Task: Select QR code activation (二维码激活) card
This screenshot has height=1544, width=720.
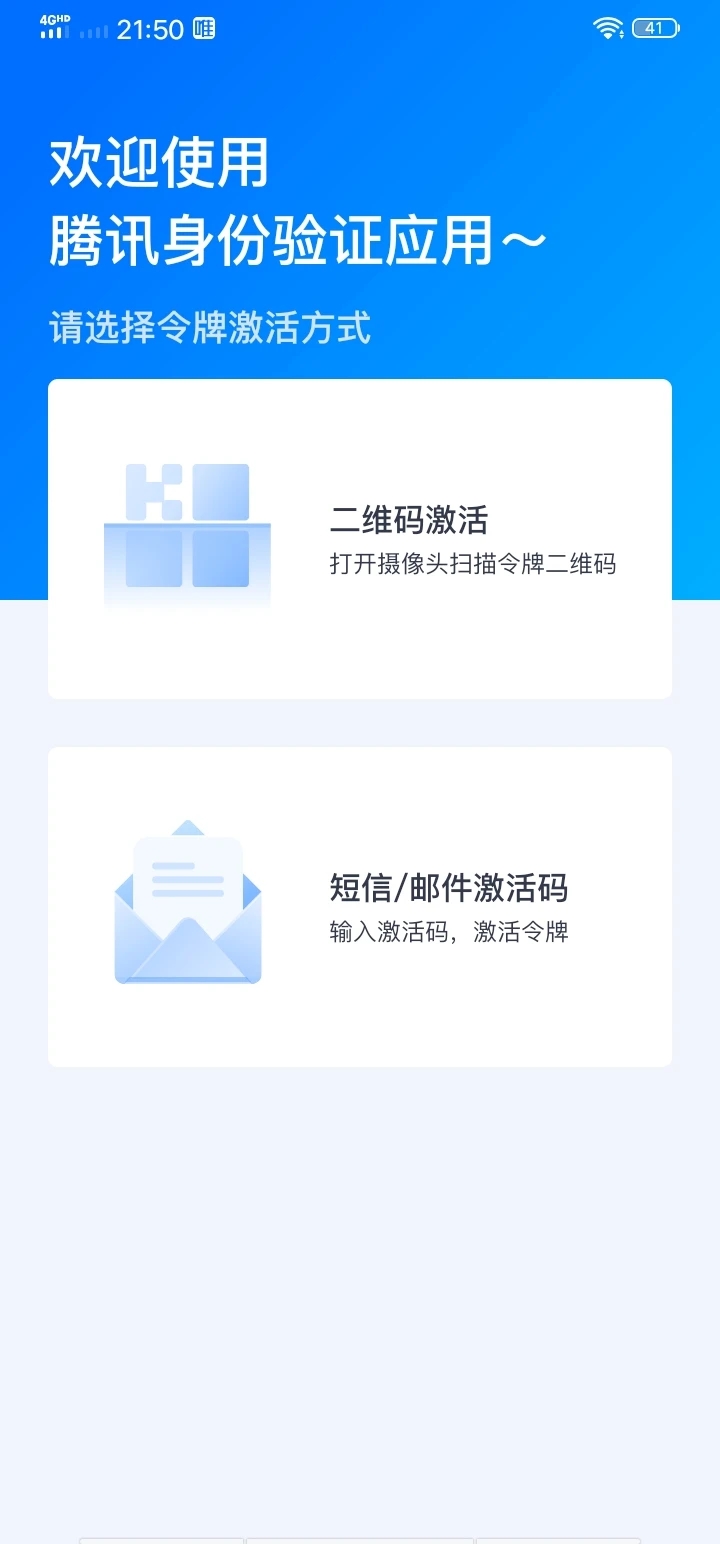Action: click(360, 539)
